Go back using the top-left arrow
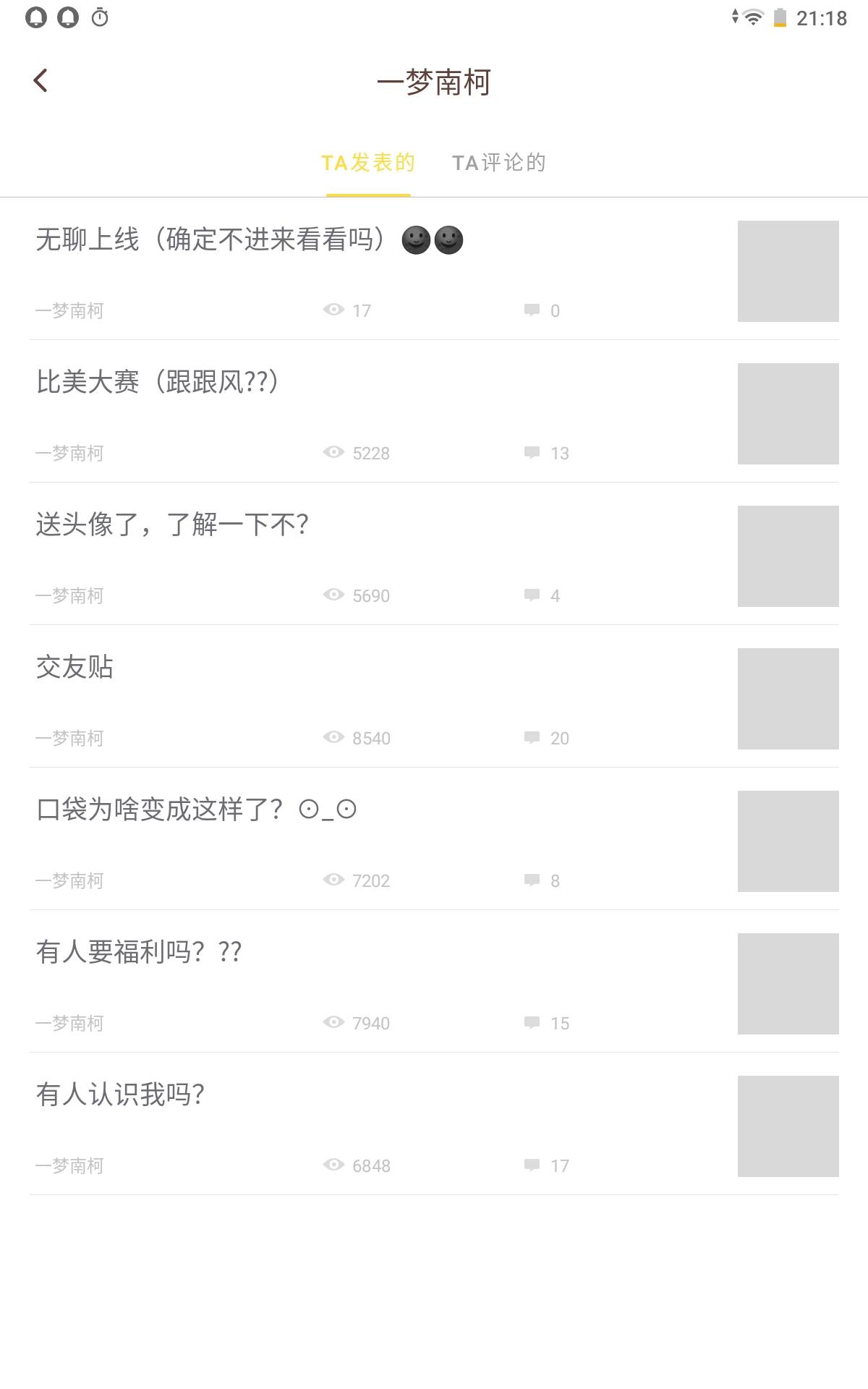The height and width of the screenshot is (1389, 868). [x=41, y=80]
